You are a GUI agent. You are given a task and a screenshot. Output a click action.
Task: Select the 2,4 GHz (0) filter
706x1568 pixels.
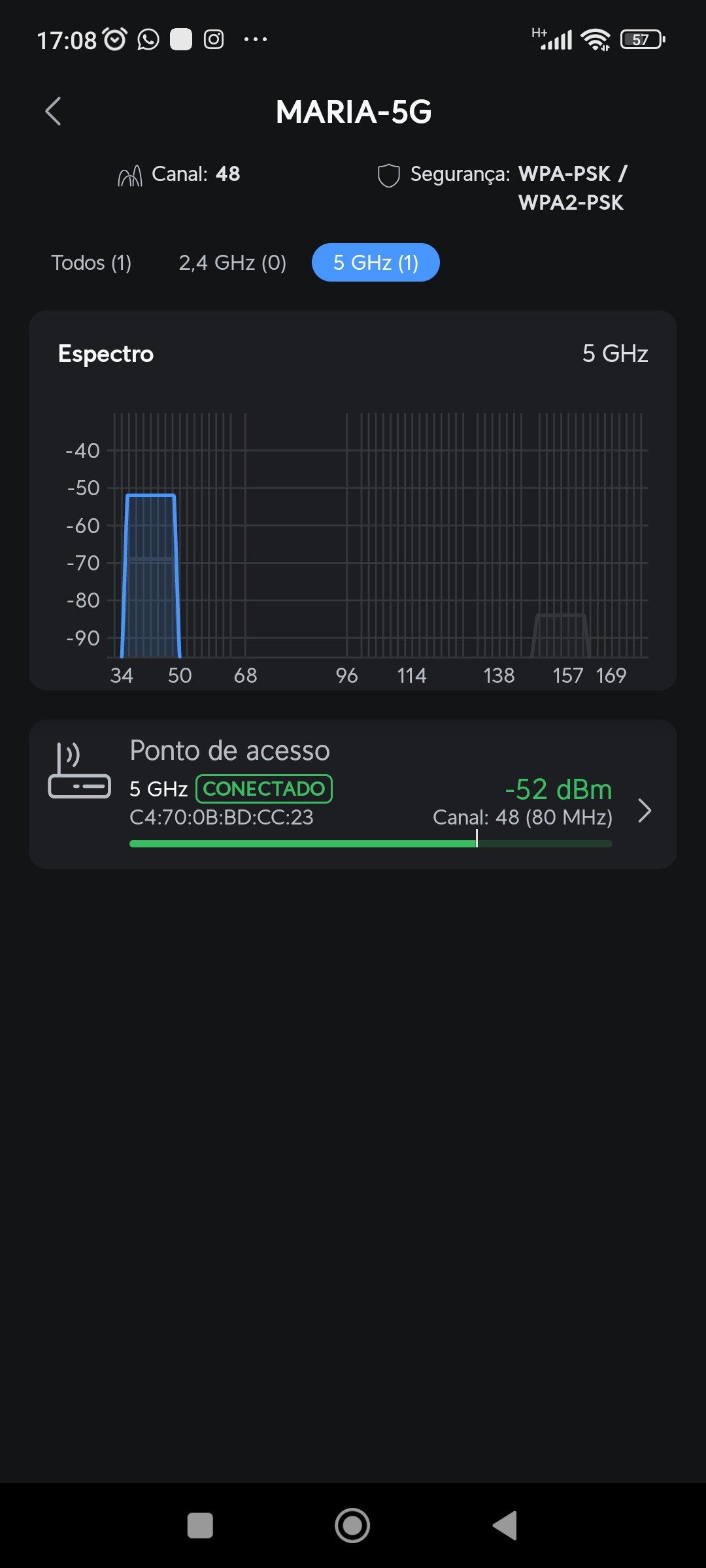tap(233, 263)
